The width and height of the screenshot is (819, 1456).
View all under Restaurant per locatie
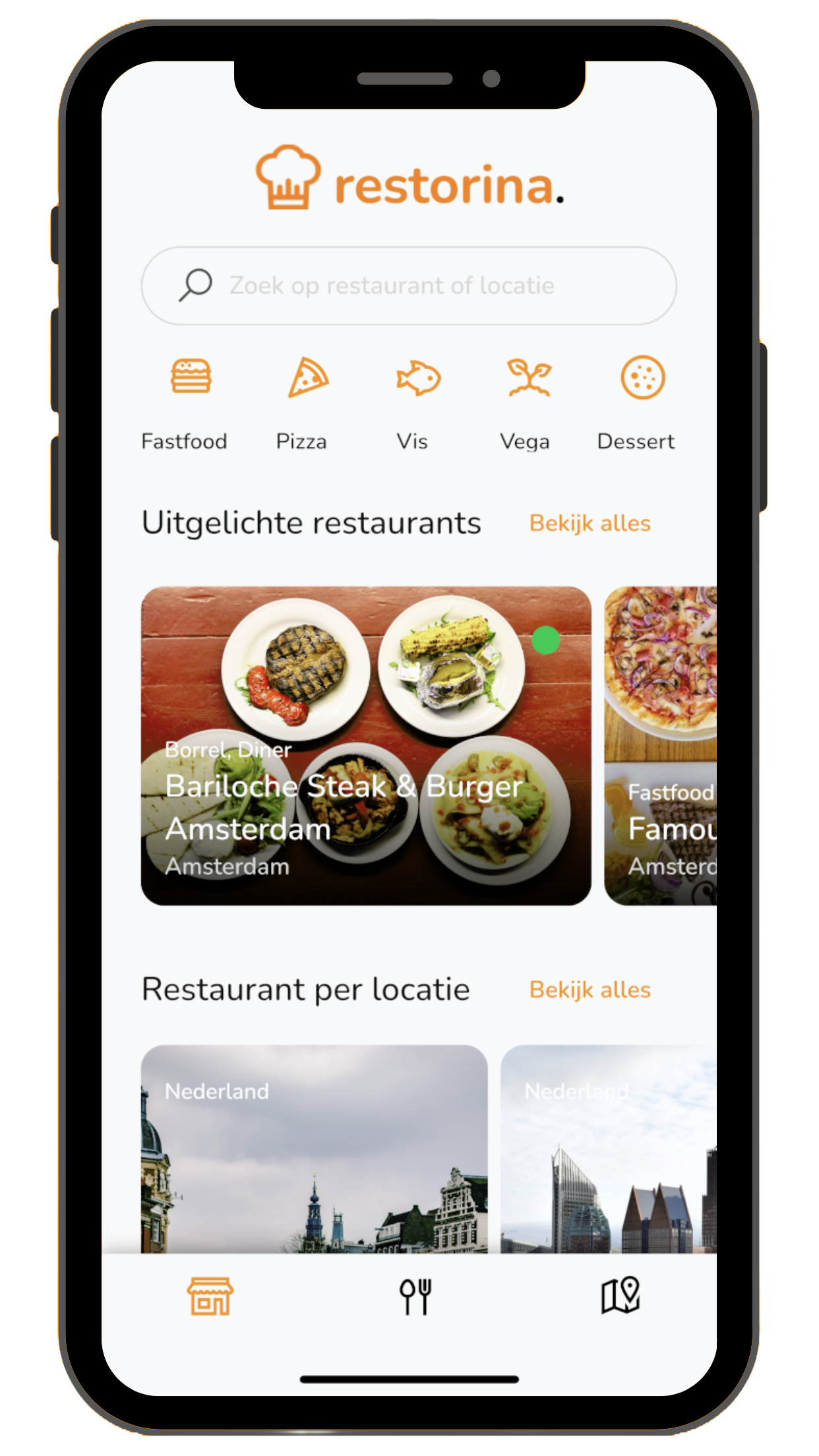click(x=590, y=990)
